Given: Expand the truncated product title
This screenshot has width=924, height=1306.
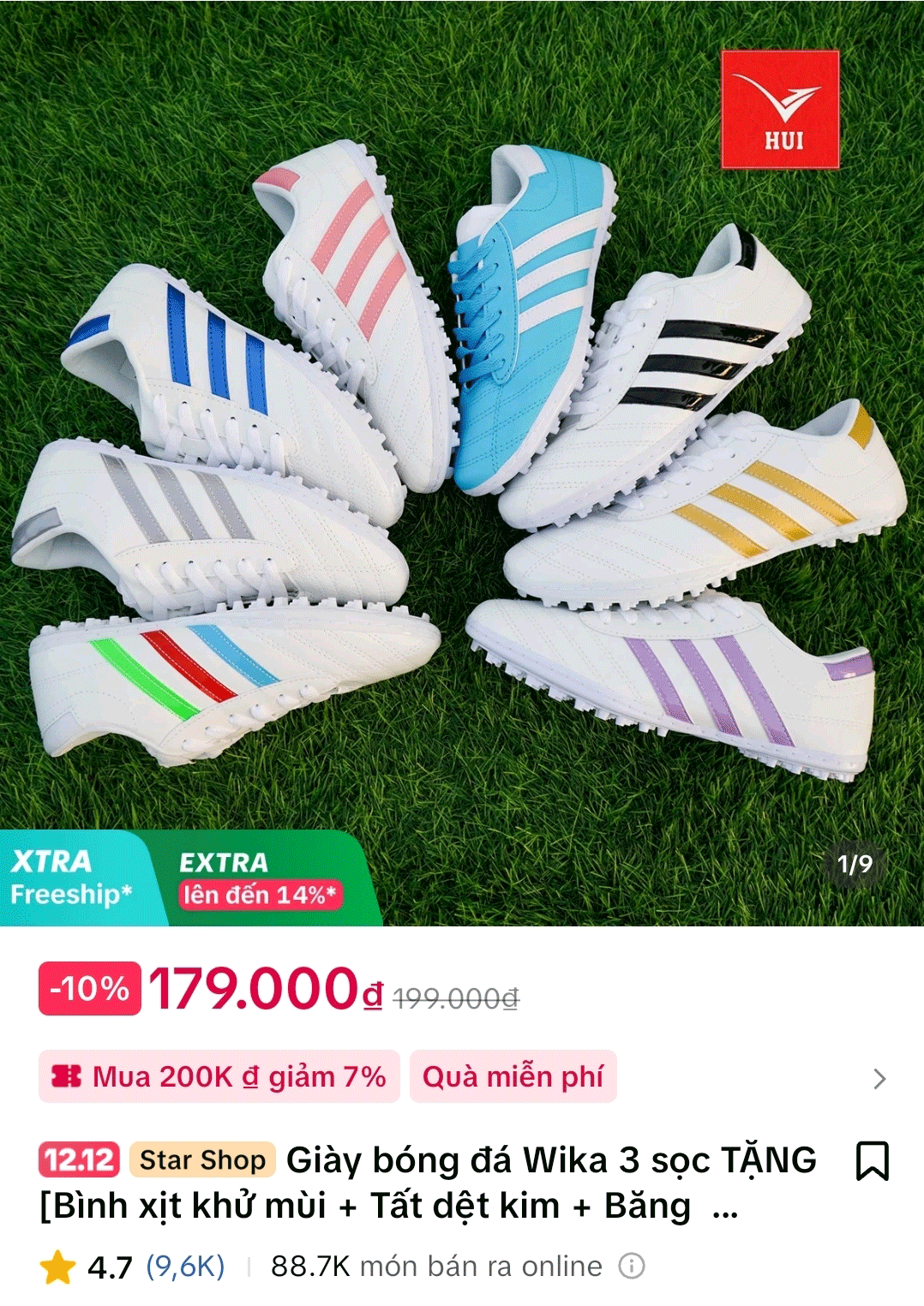Looking at the screenshot, I should point(725,1207).
